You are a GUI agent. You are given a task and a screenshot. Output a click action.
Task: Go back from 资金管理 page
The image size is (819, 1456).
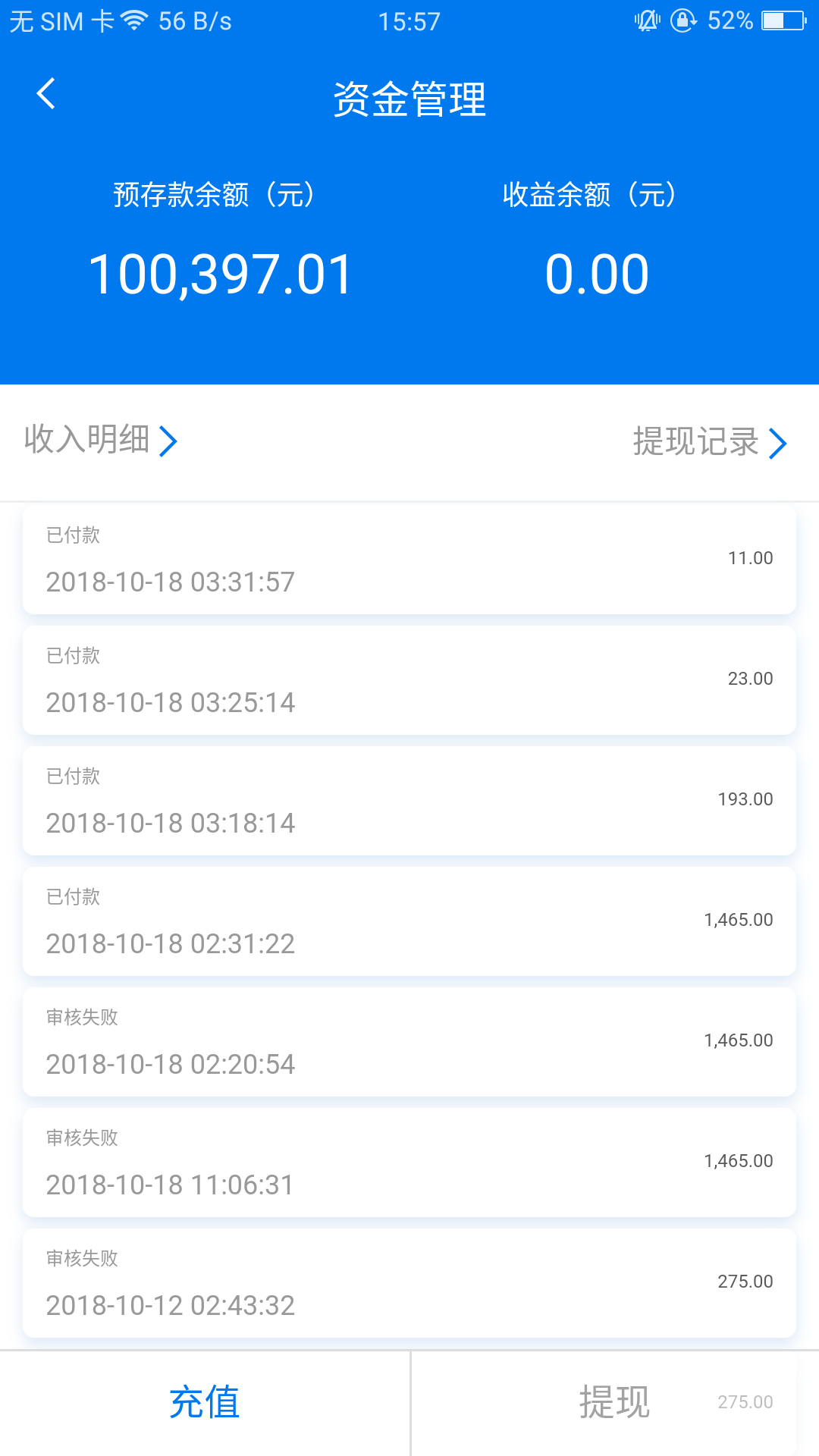pyautogui.click(x=46, y=94)
